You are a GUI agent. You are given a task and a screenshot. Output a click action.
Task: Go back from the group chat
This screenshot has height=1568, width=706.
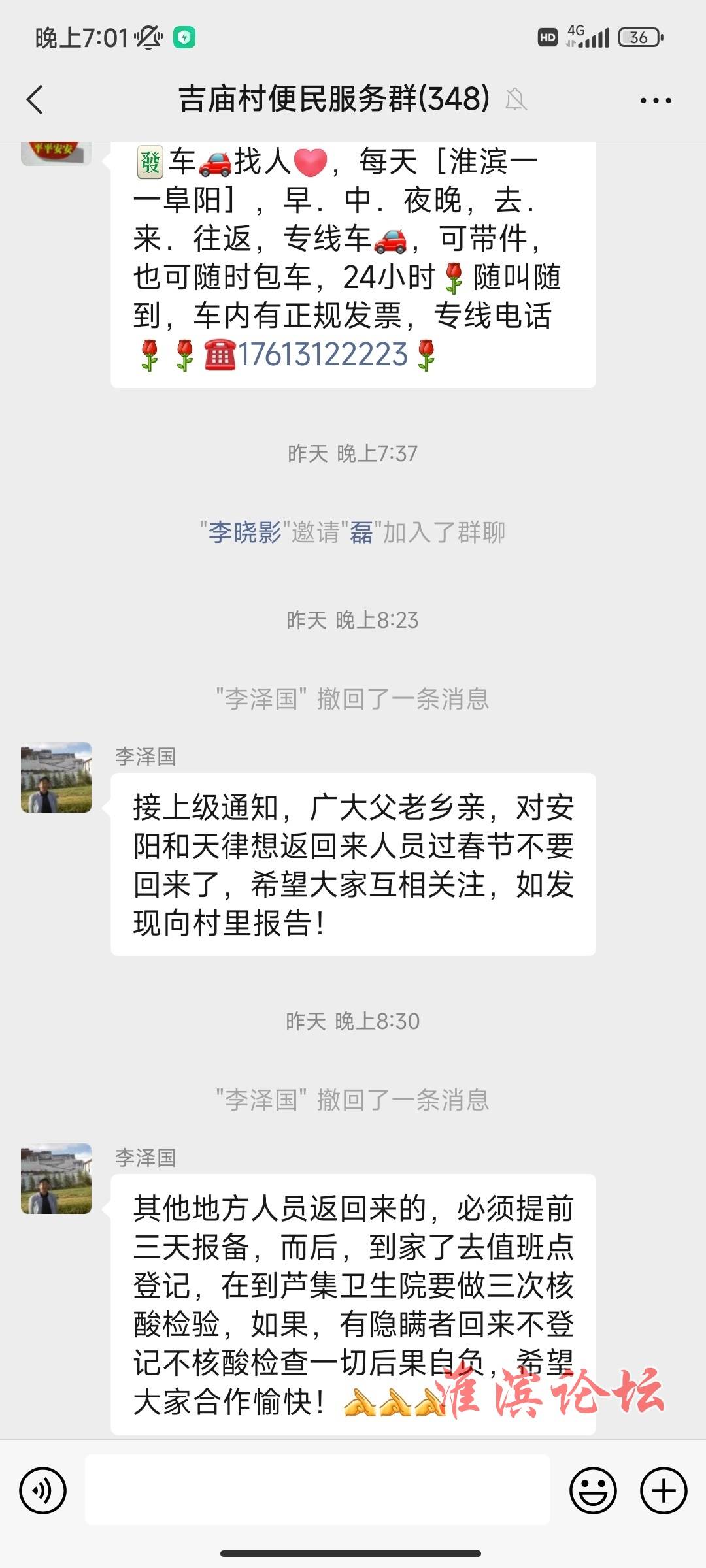(35, 100)
